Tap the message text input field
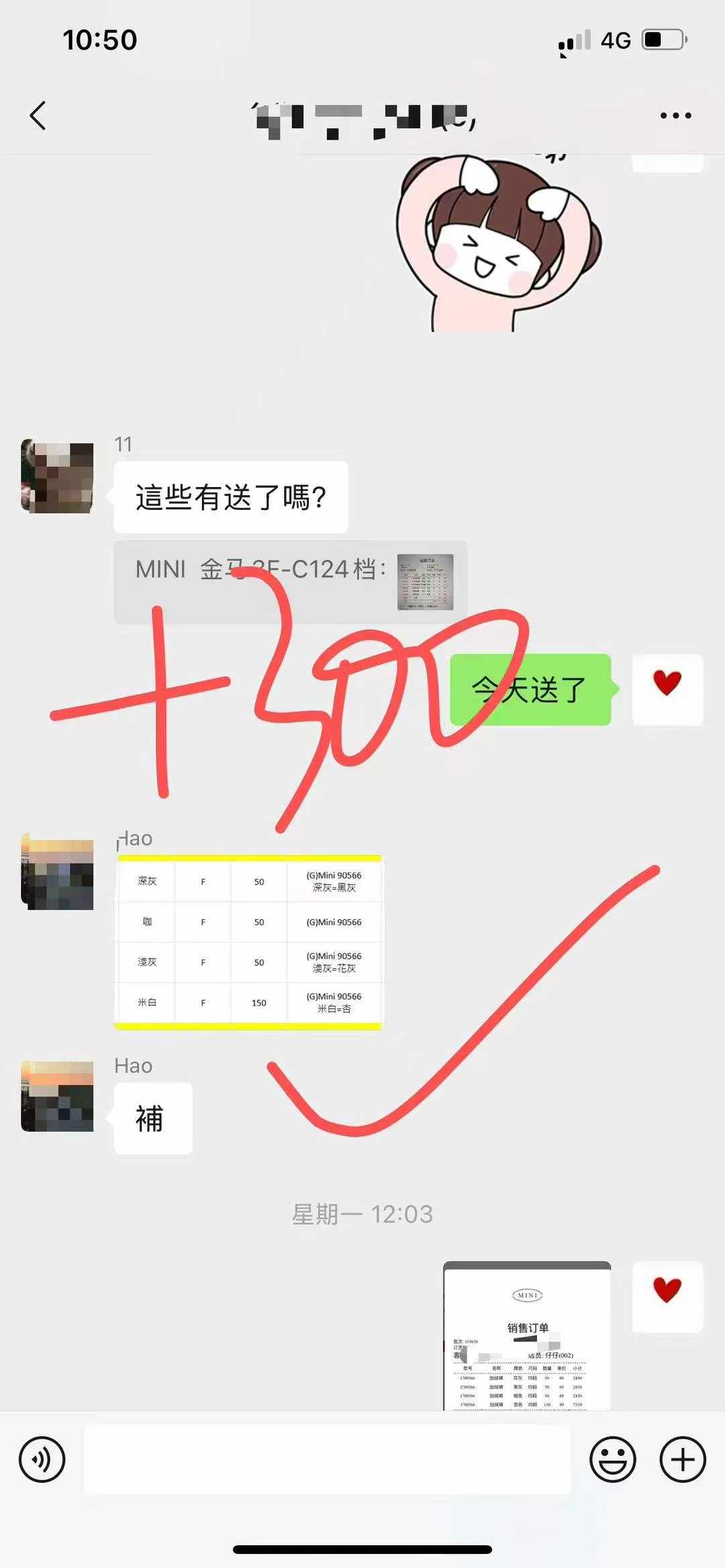 pos(327,1459)
